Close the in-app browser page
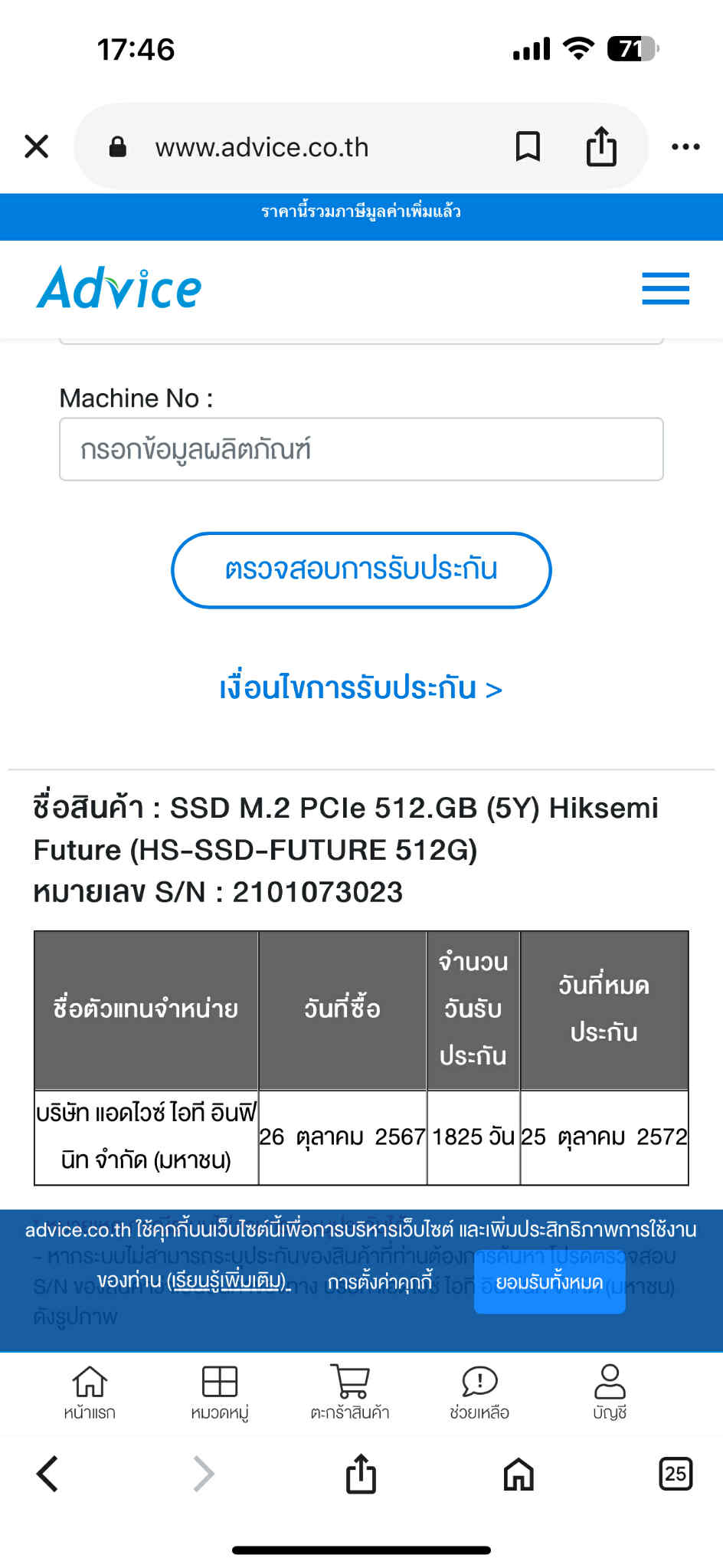 pos(37,146)
